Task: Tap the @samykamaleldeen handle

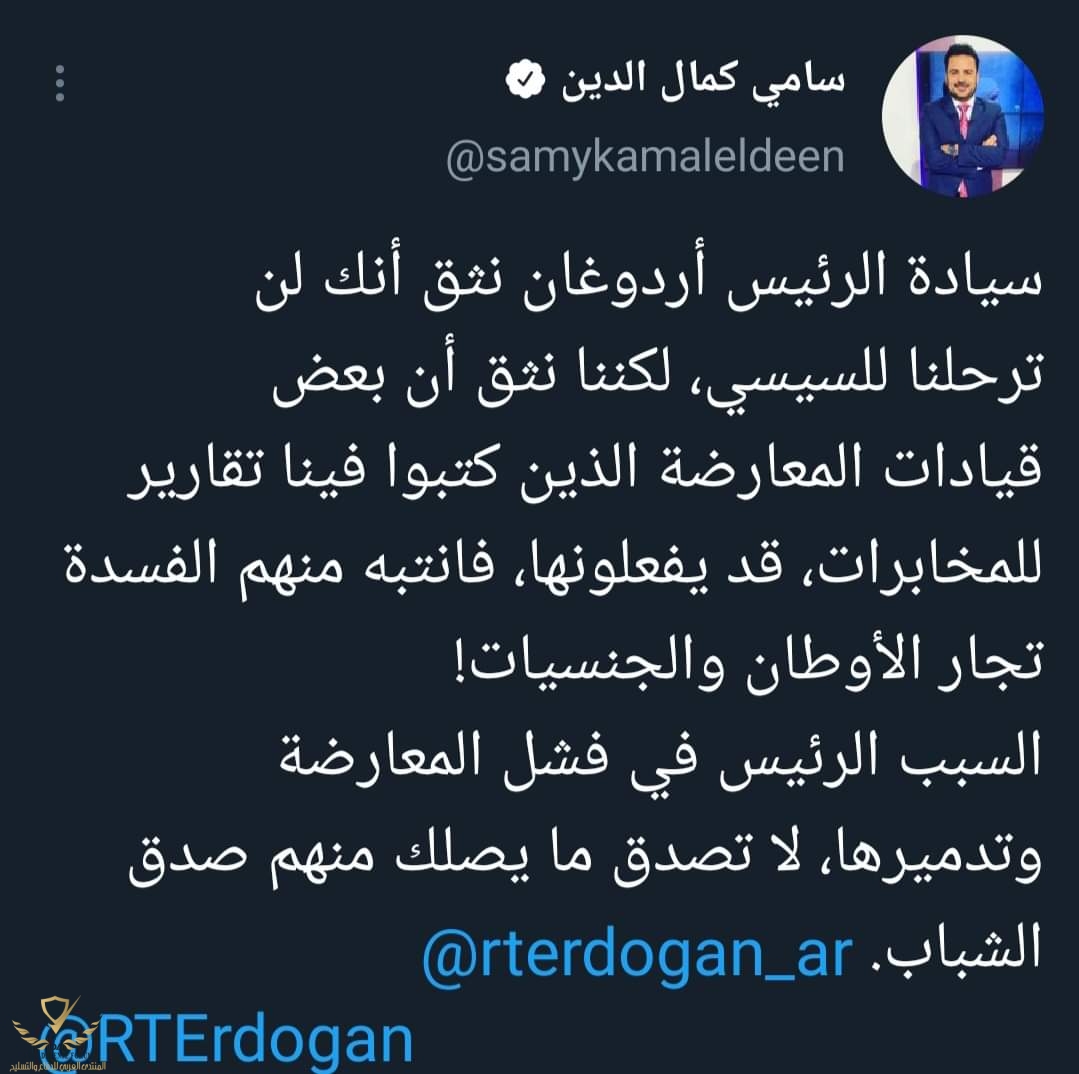Action: coord(645,158)
